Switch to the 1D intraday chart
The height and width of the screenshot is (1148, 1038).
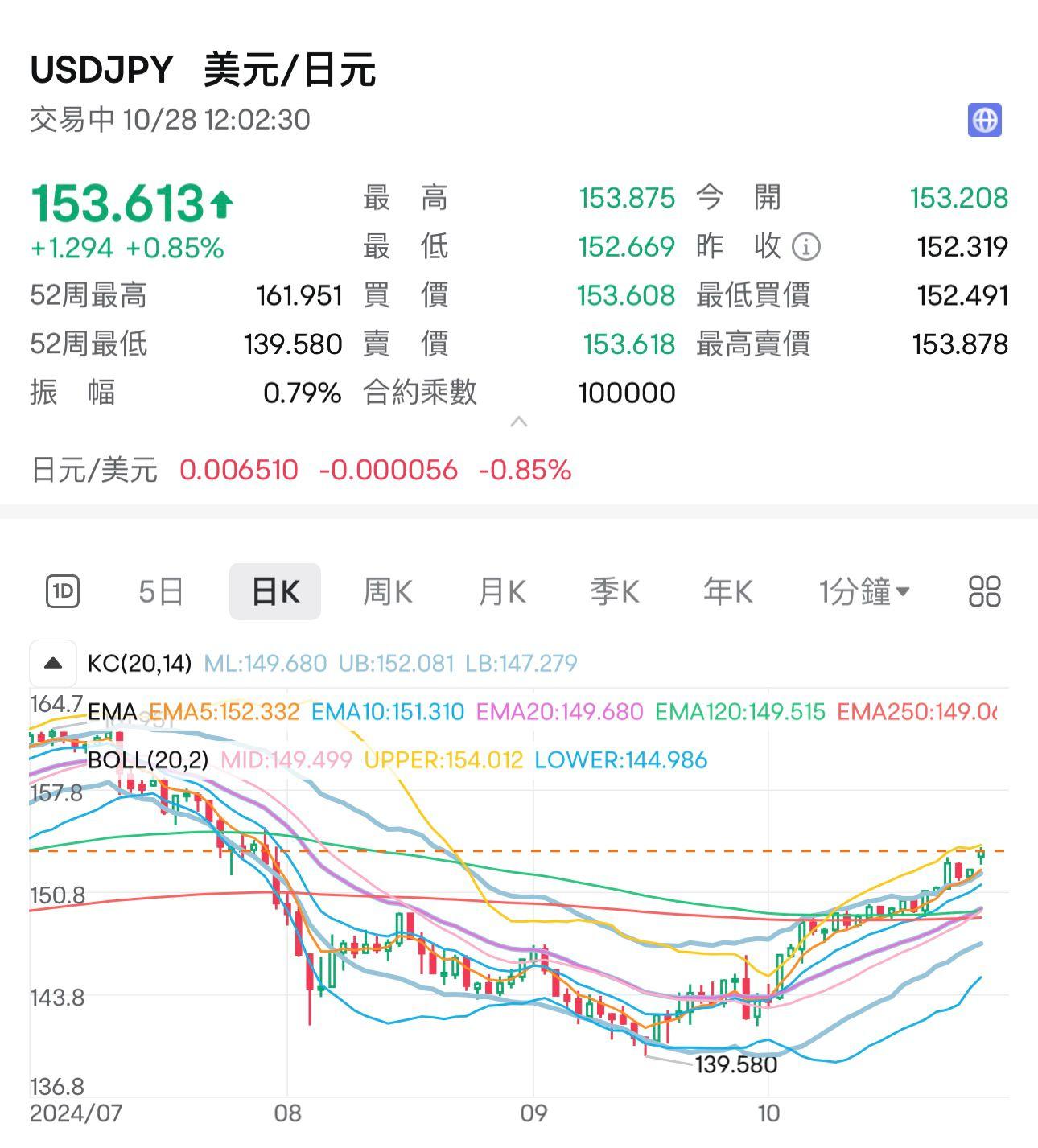tap(63, 592)
